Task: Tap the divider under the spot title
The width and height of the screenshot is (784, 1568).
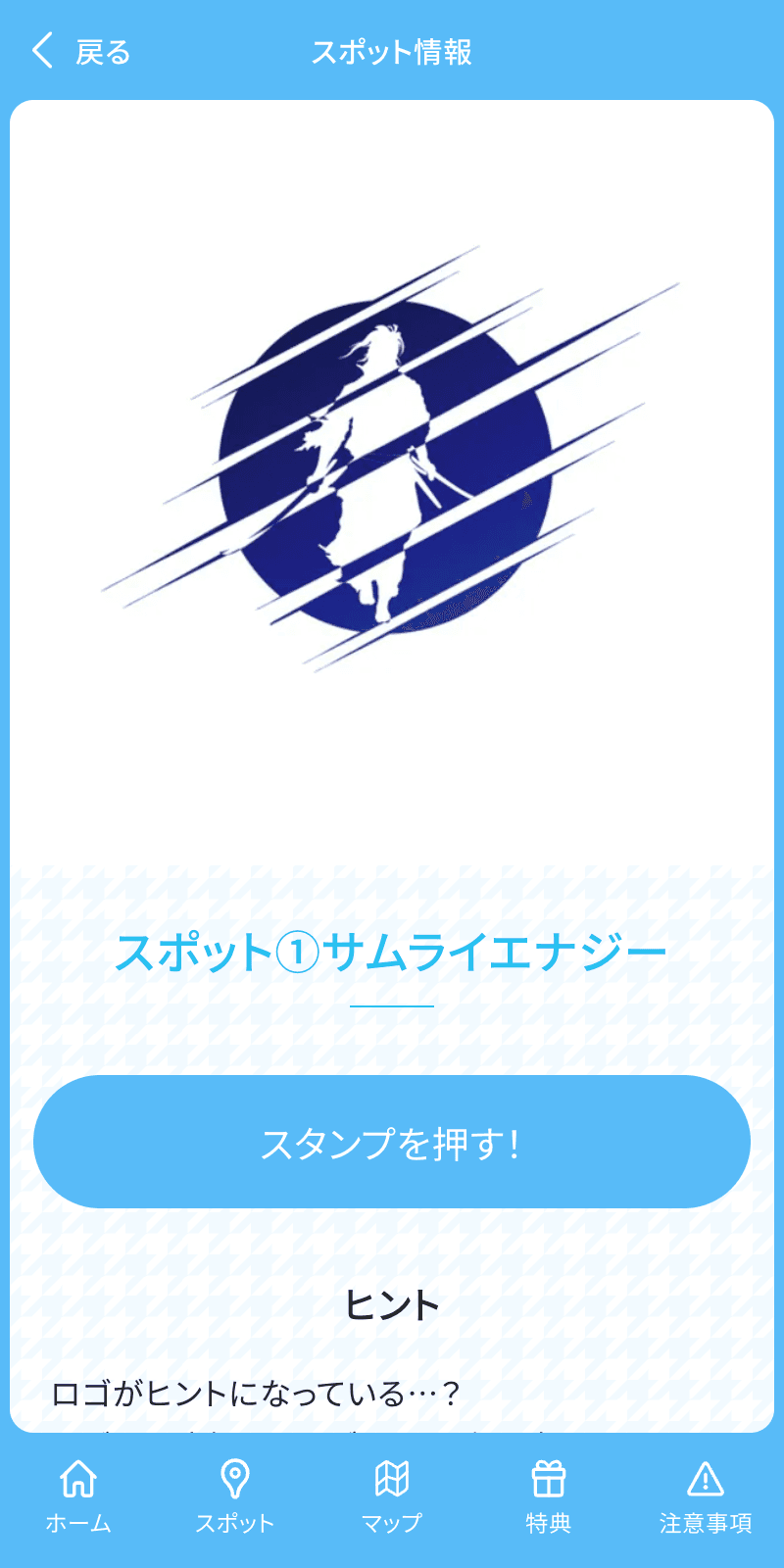Action: (392, 1004)
